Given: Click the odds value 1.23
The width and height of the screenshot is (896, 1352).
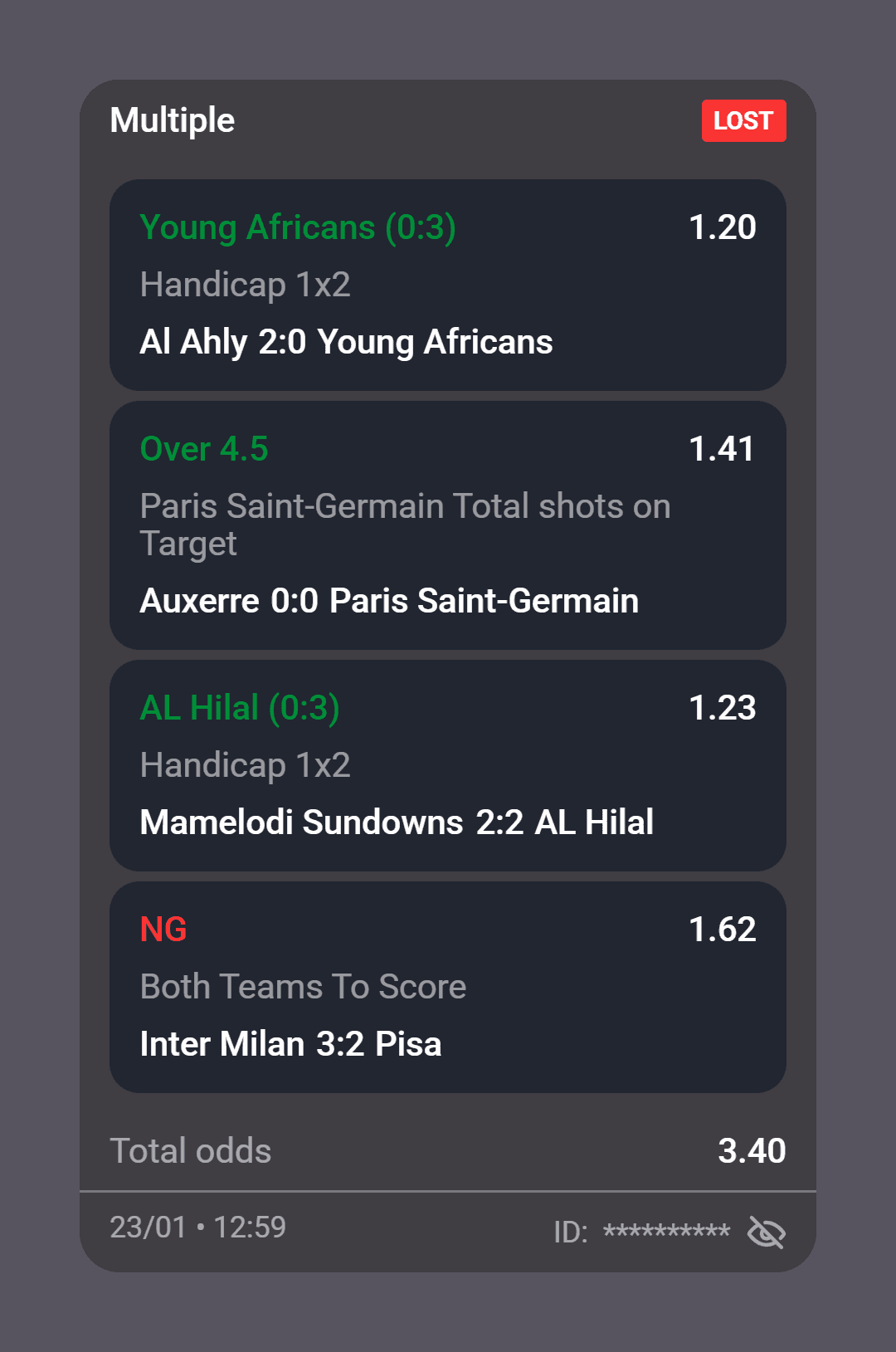Looking at the screenshot, I should coord(723,708).
